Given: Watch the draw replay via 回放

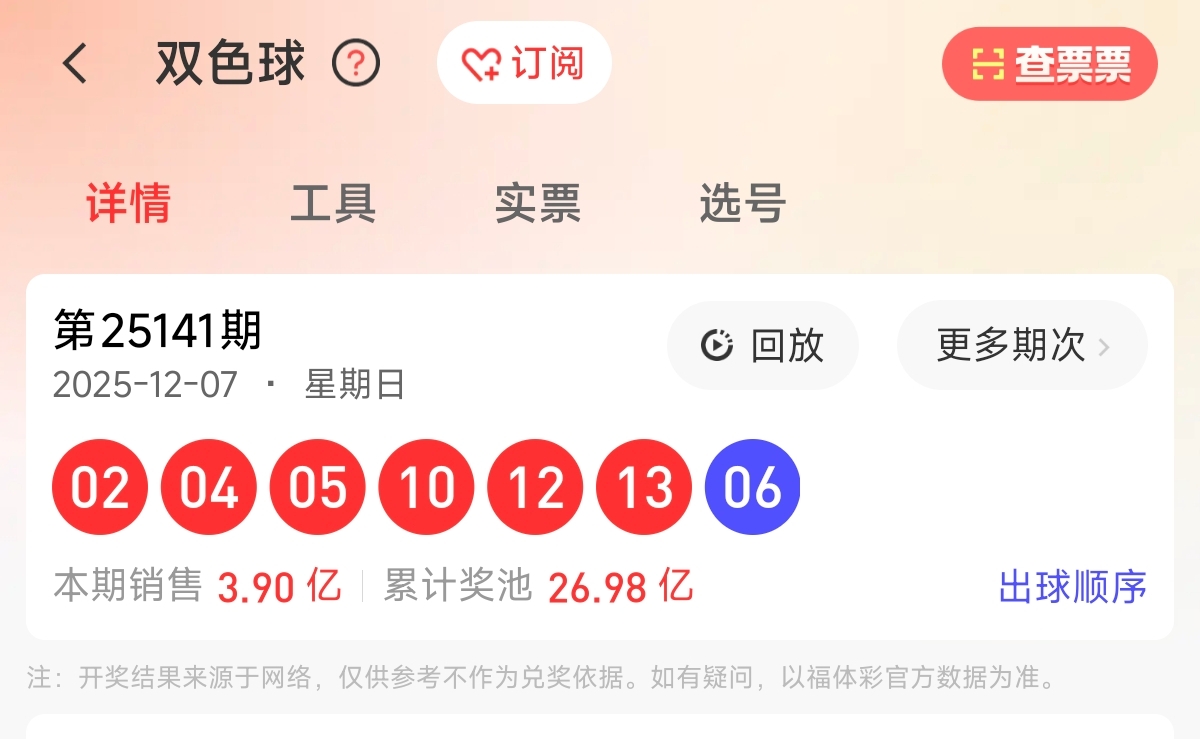Looking at the screenshot, I should pos(763,346).
